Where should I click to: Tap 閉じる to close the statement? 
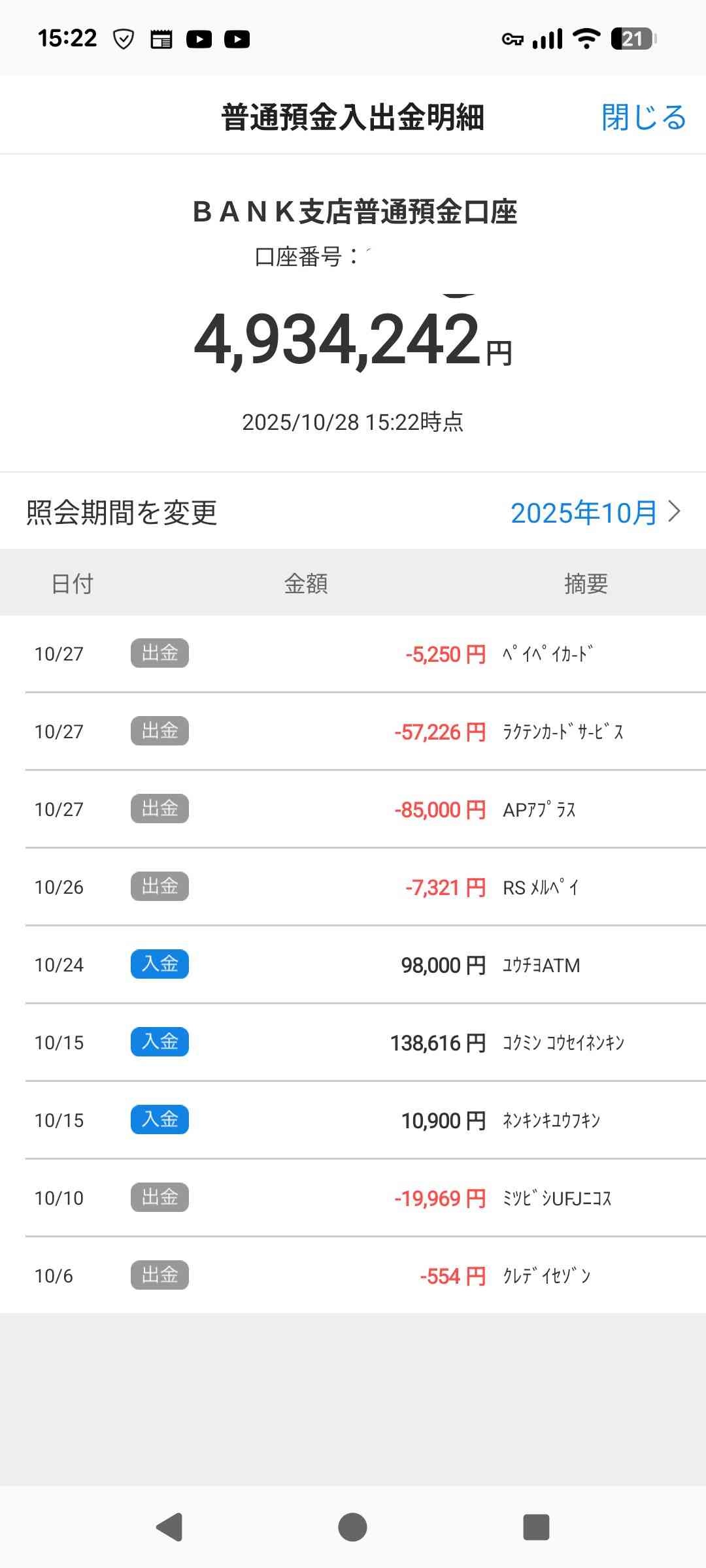click(x=643, y=118)
